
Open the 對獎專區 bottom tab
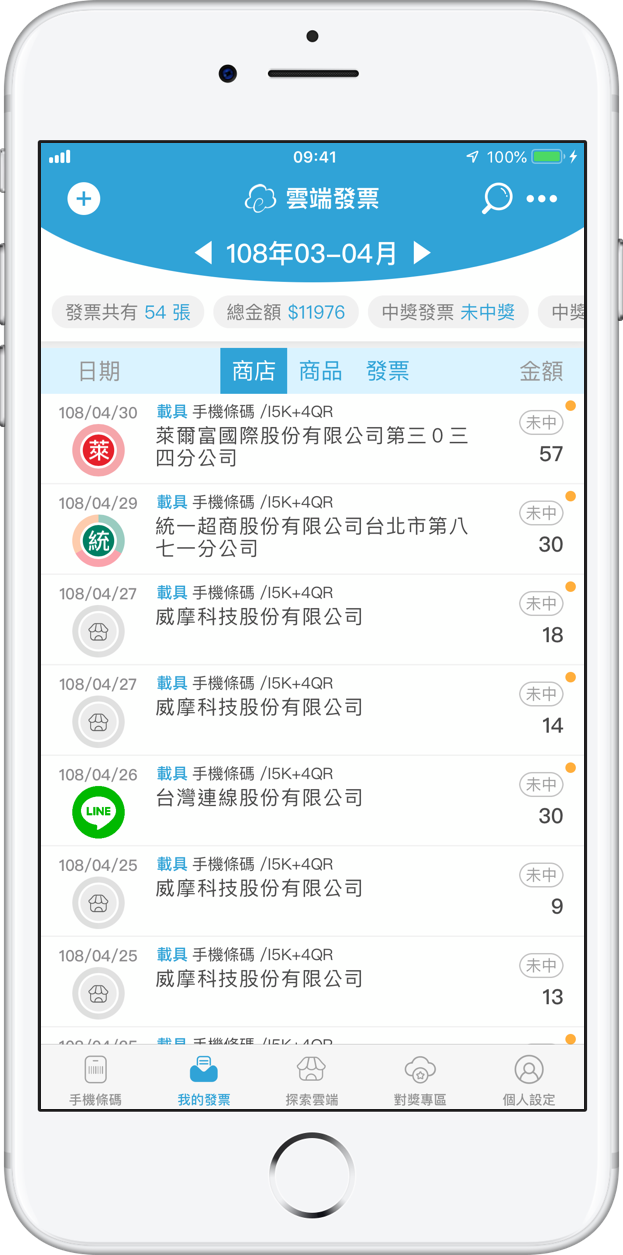coord(420,1080)
